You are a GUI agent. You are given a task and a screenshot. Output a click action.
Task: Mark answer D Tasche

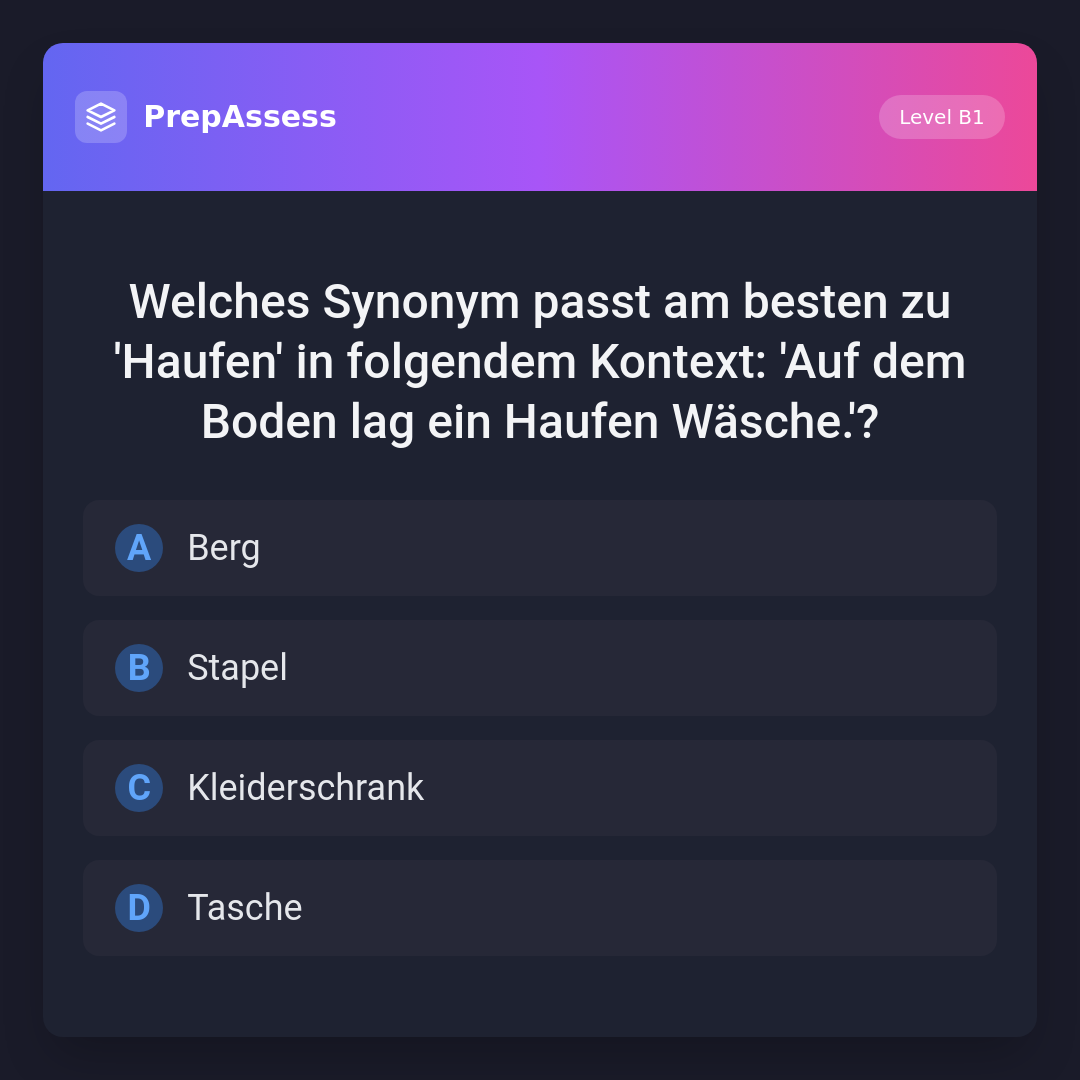[540, 908]
